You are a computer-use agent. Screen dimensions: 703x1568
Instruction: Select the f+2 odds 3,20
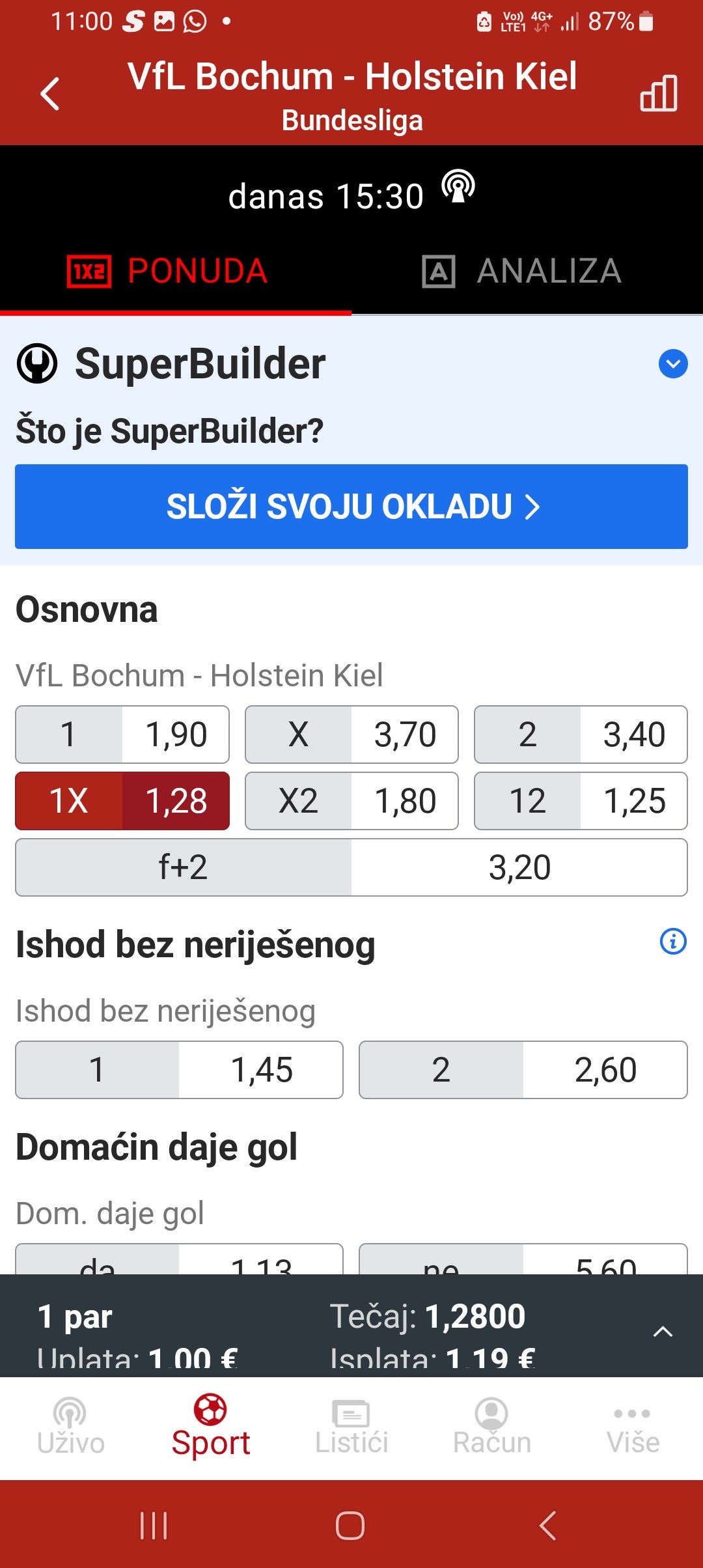[x=351, y=867]
